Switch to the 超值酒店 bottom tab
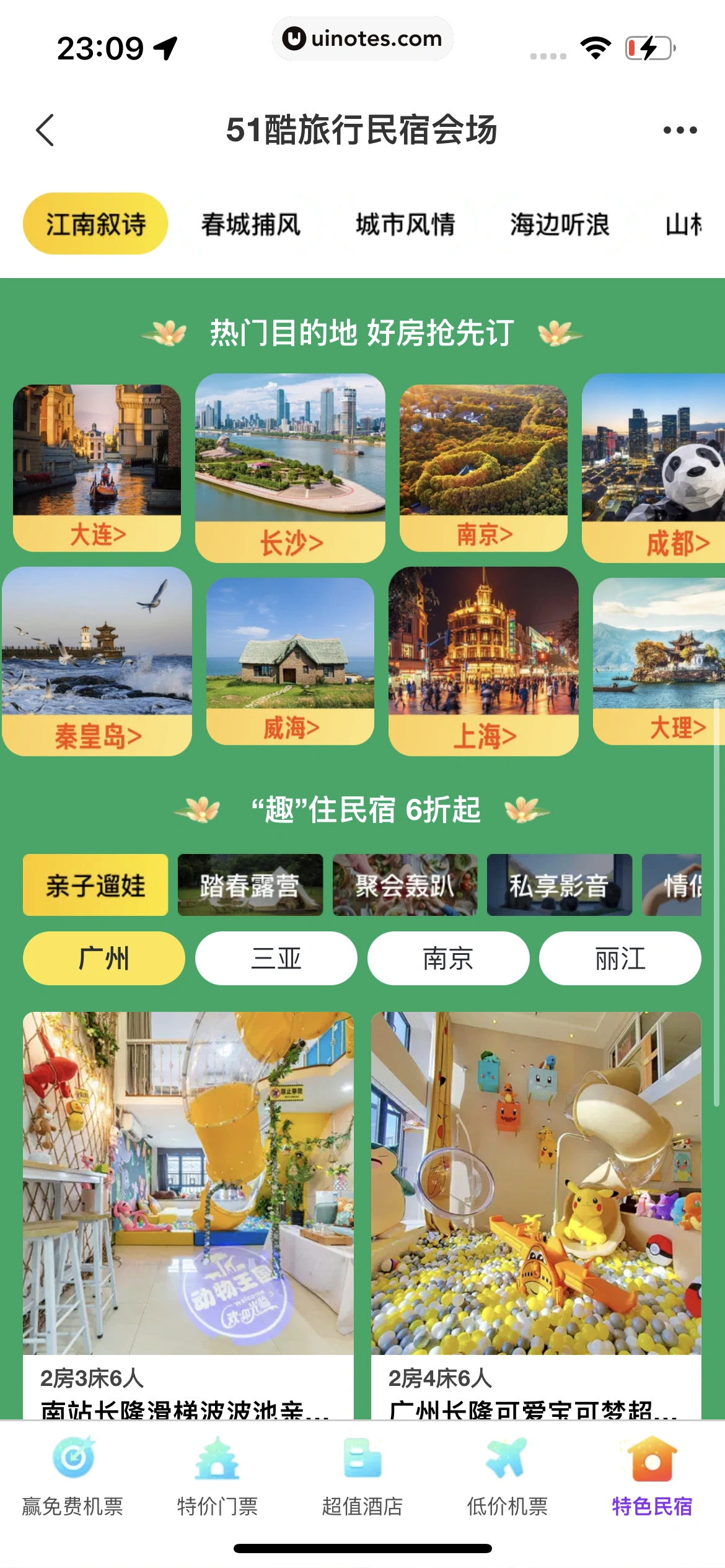 (x=362, y=1476)
